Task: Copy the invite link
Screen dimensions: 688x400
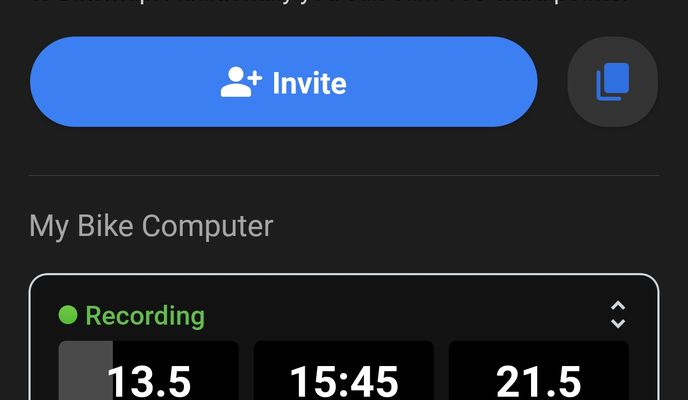Action: coord(613,82)
